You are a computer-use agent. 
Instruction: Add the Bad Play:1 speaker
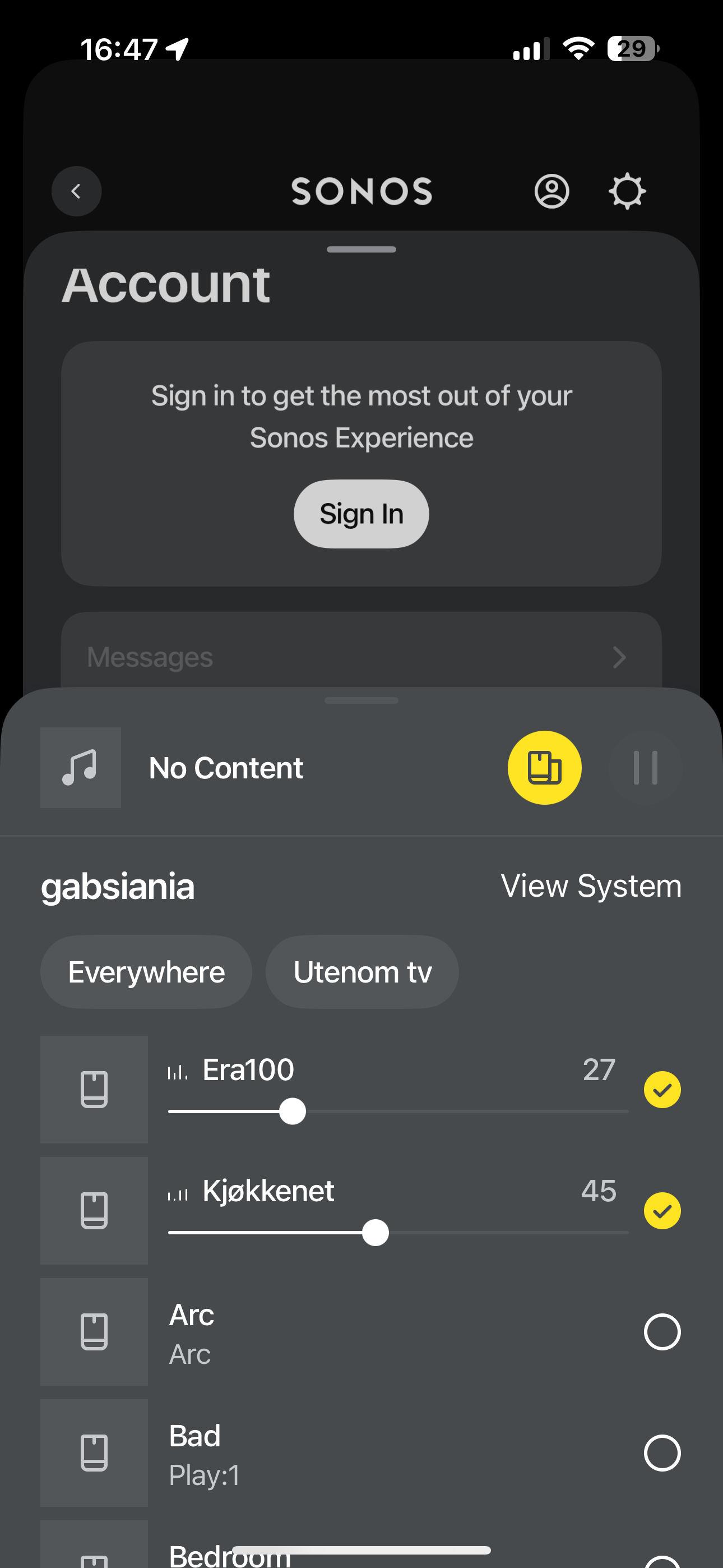click(x=662, y=1453)
